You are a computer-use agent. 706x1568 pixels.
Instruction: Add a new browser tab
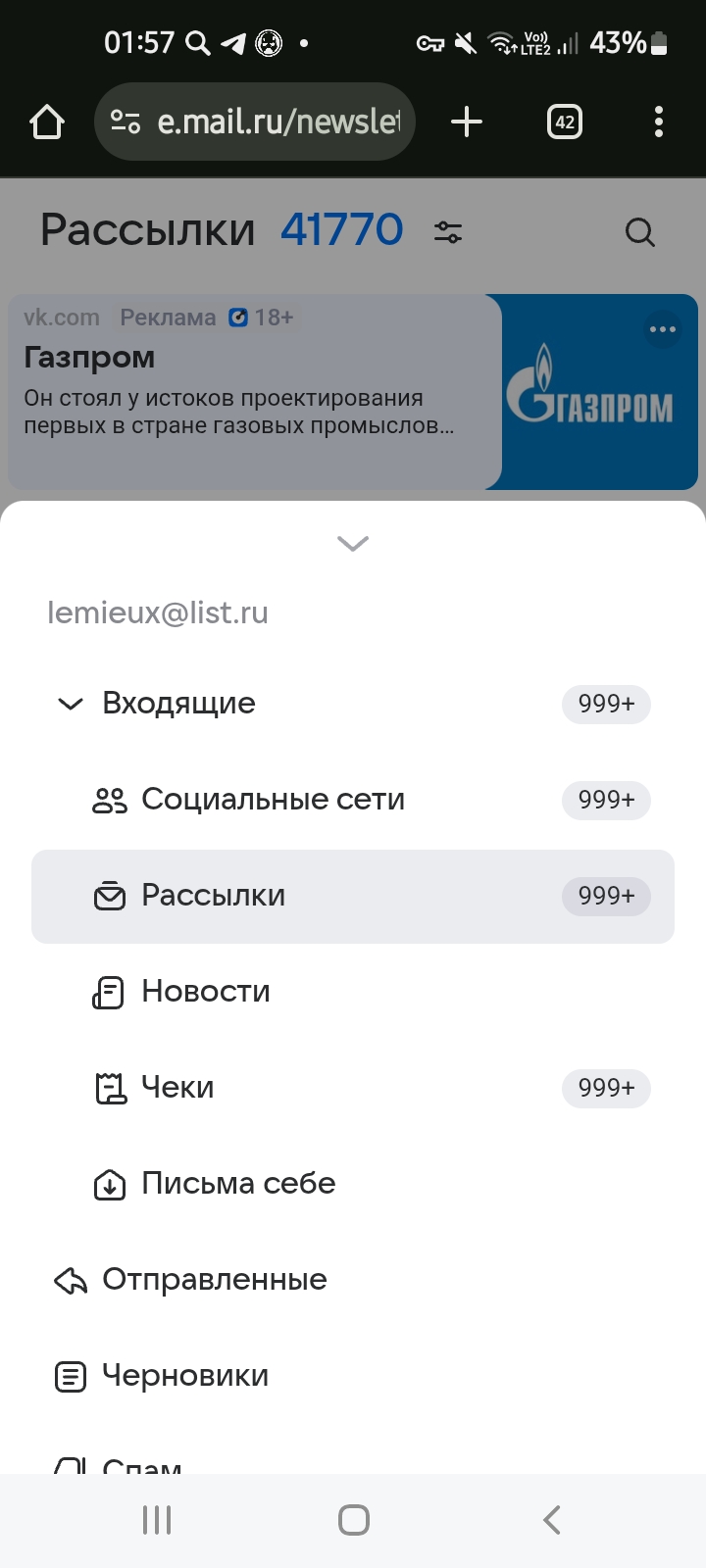pyautogui.click(x=467, y=122)
